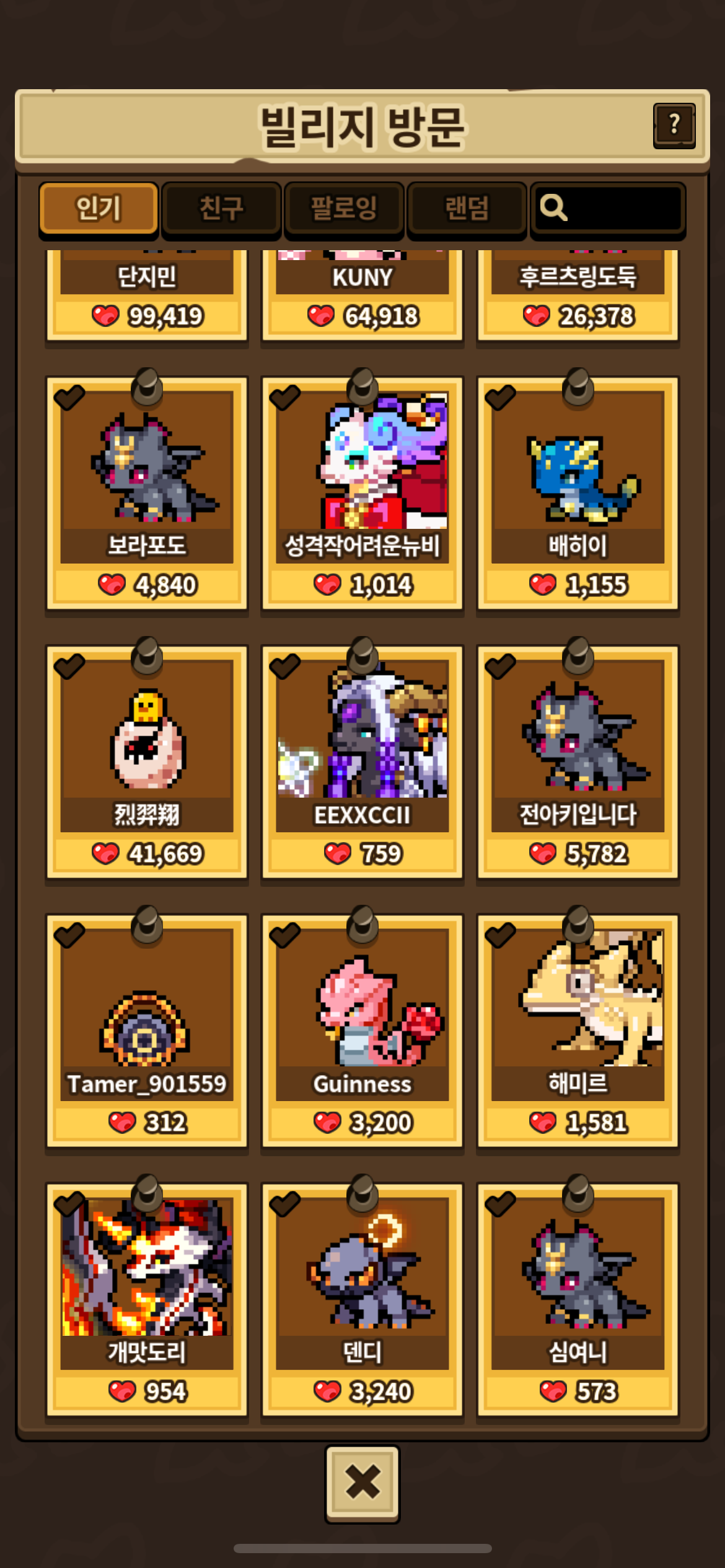
Task: Visit 덴디's village
Action: point(362,1297)
